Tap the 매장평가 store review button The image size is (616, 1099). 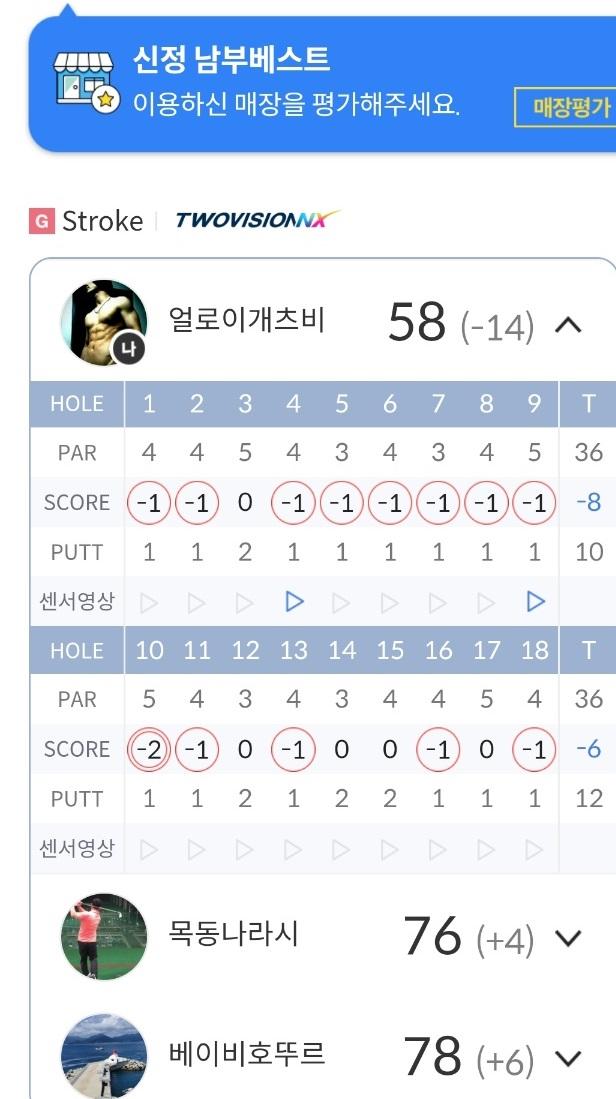[566, 108]
